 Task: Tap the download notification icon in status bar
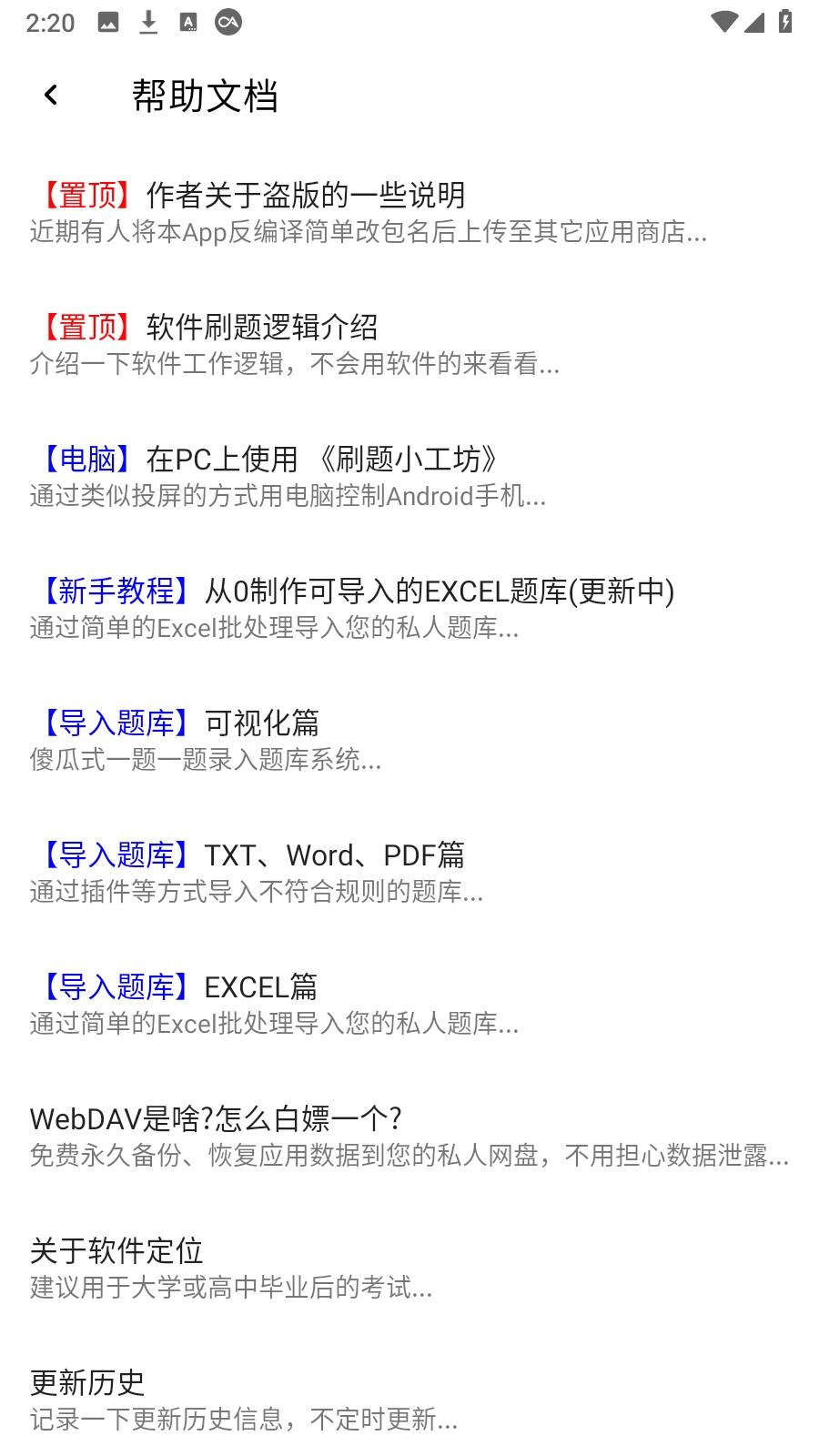tap(148, 22)
